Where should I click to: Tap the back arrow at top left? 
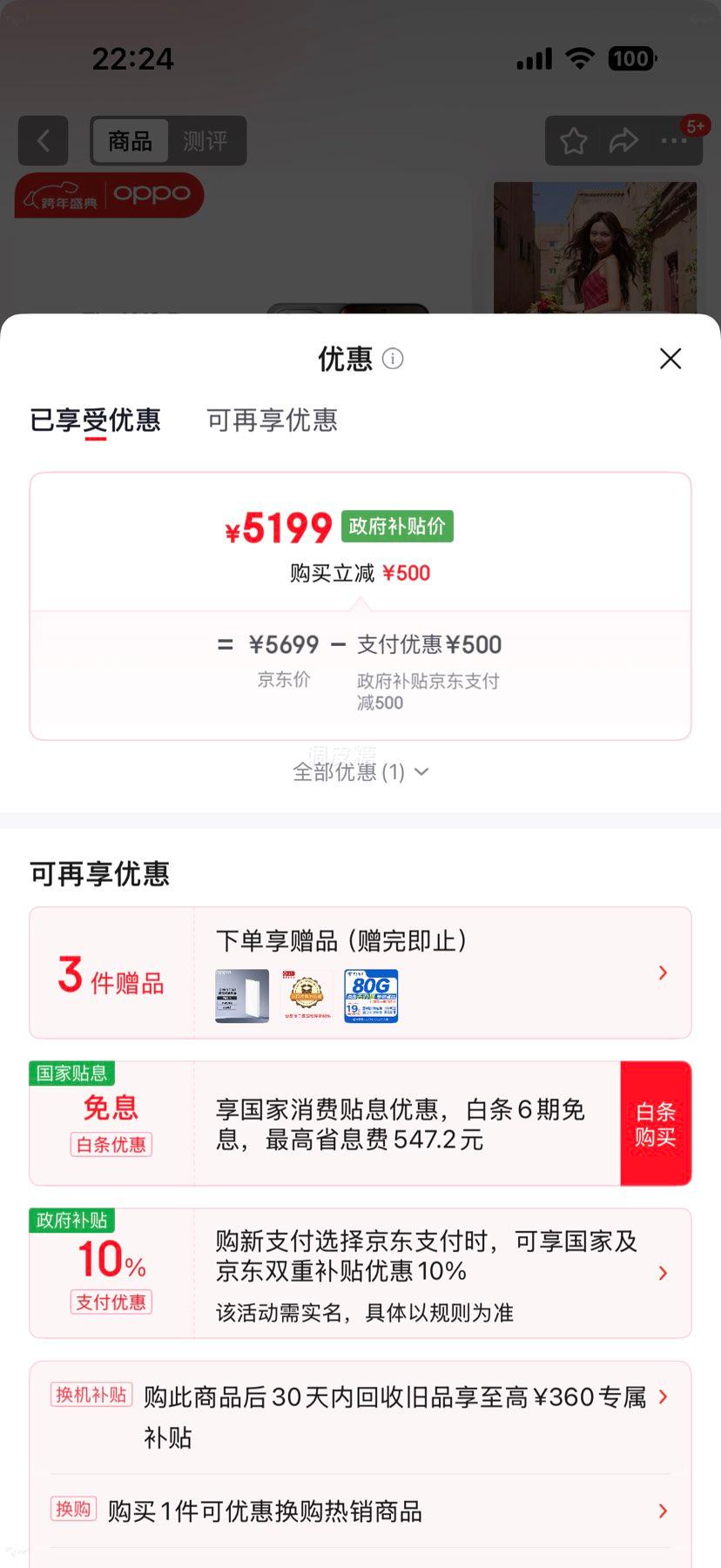43,141
